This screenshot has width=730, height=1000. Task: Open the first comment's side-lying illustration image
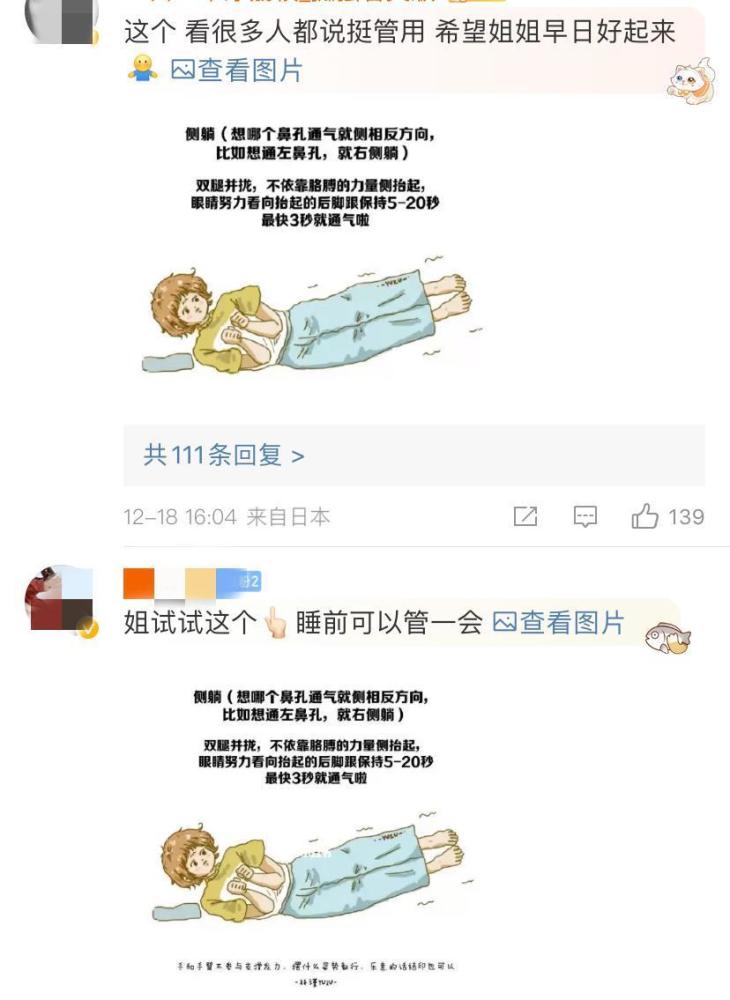click(x=312, y=250)
